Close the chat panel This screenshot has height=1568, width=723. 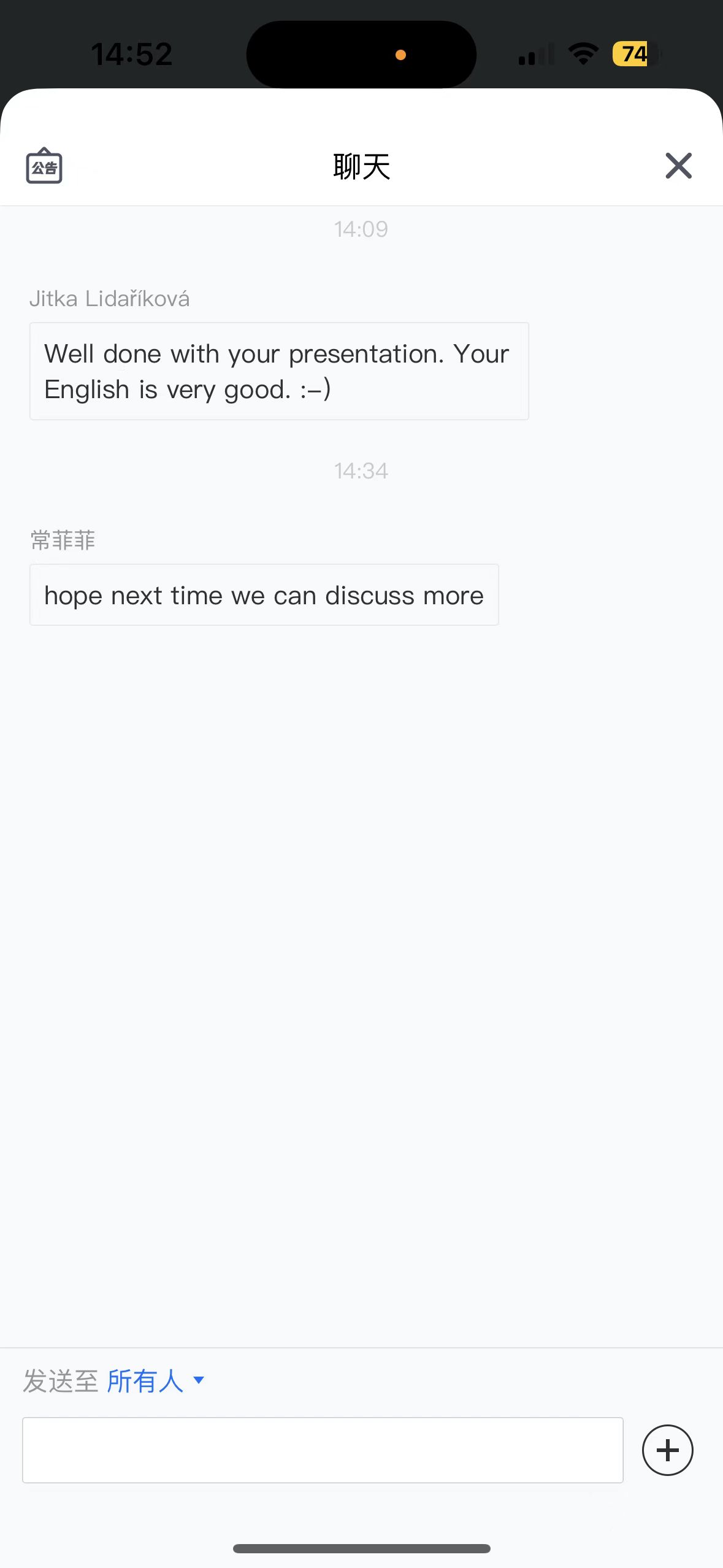pos(678,166)
